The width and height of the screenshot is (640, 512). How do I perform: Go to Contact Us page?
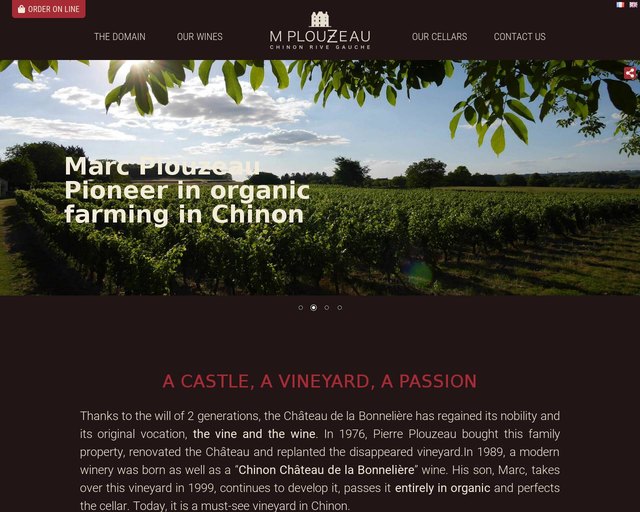(519, 37)
